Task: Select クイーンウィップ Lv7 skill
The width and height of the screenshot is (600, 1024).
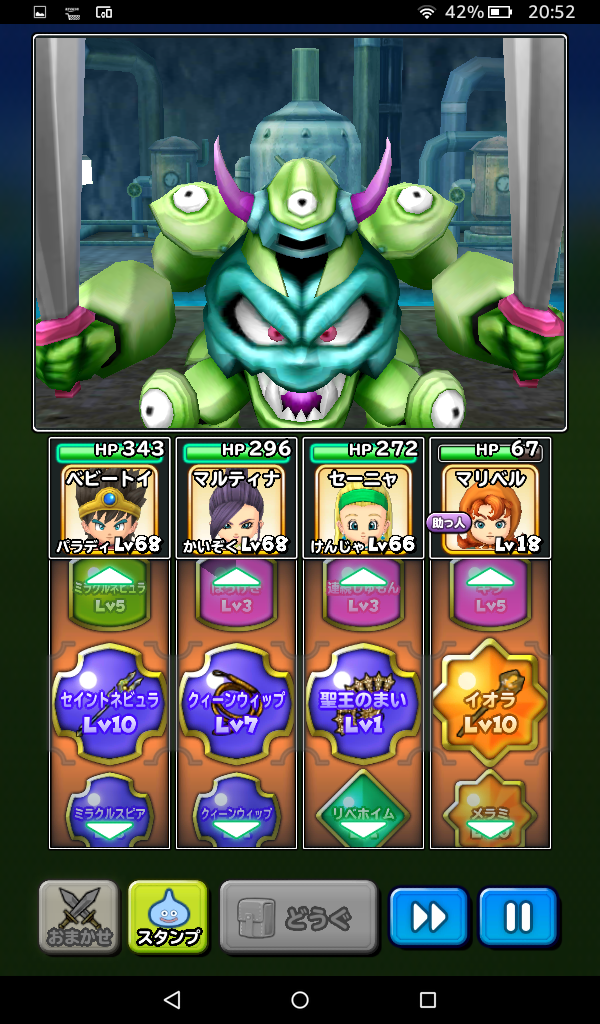Action: coord(236,705)
